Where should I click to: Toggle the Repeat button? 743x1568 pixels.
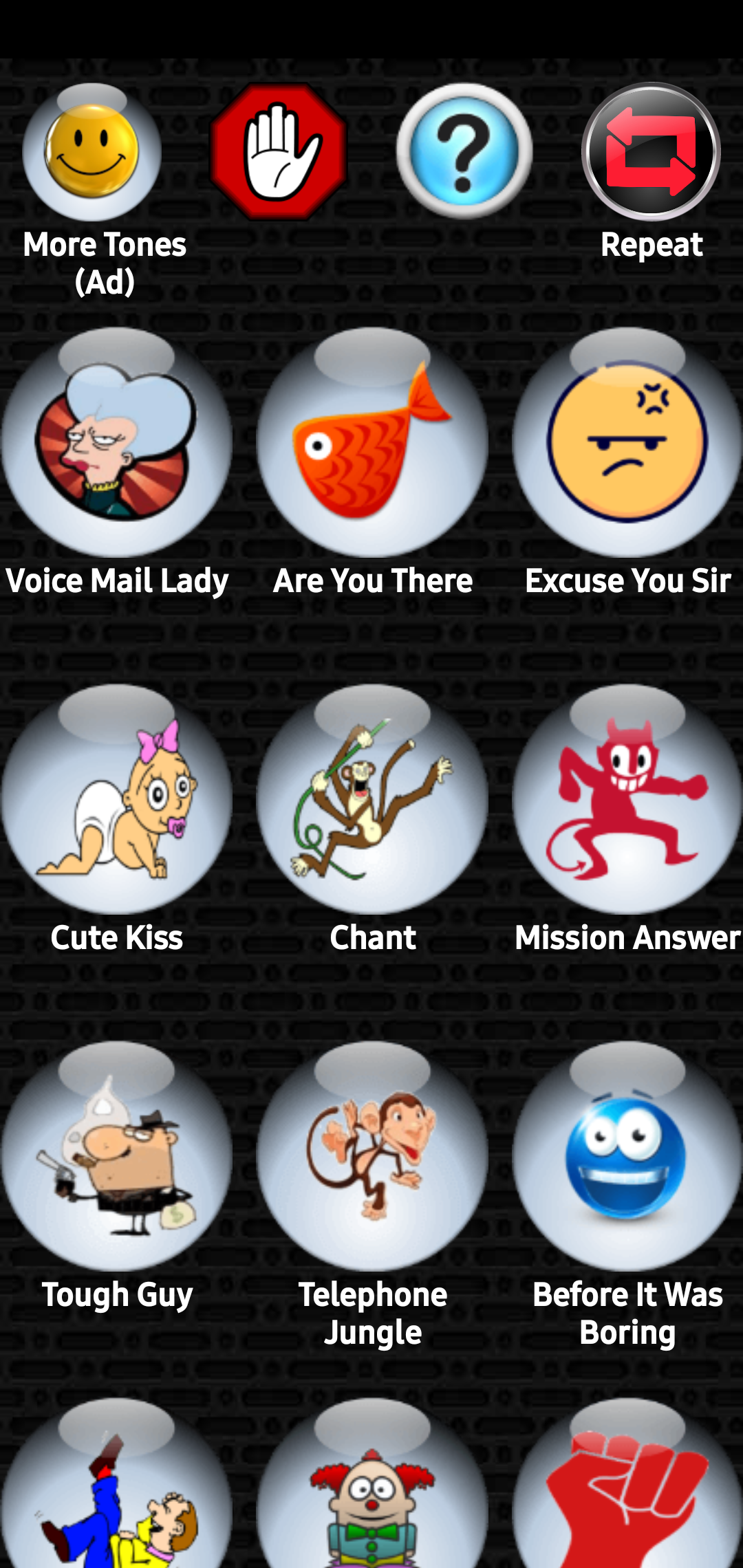(x=651, y=151)
